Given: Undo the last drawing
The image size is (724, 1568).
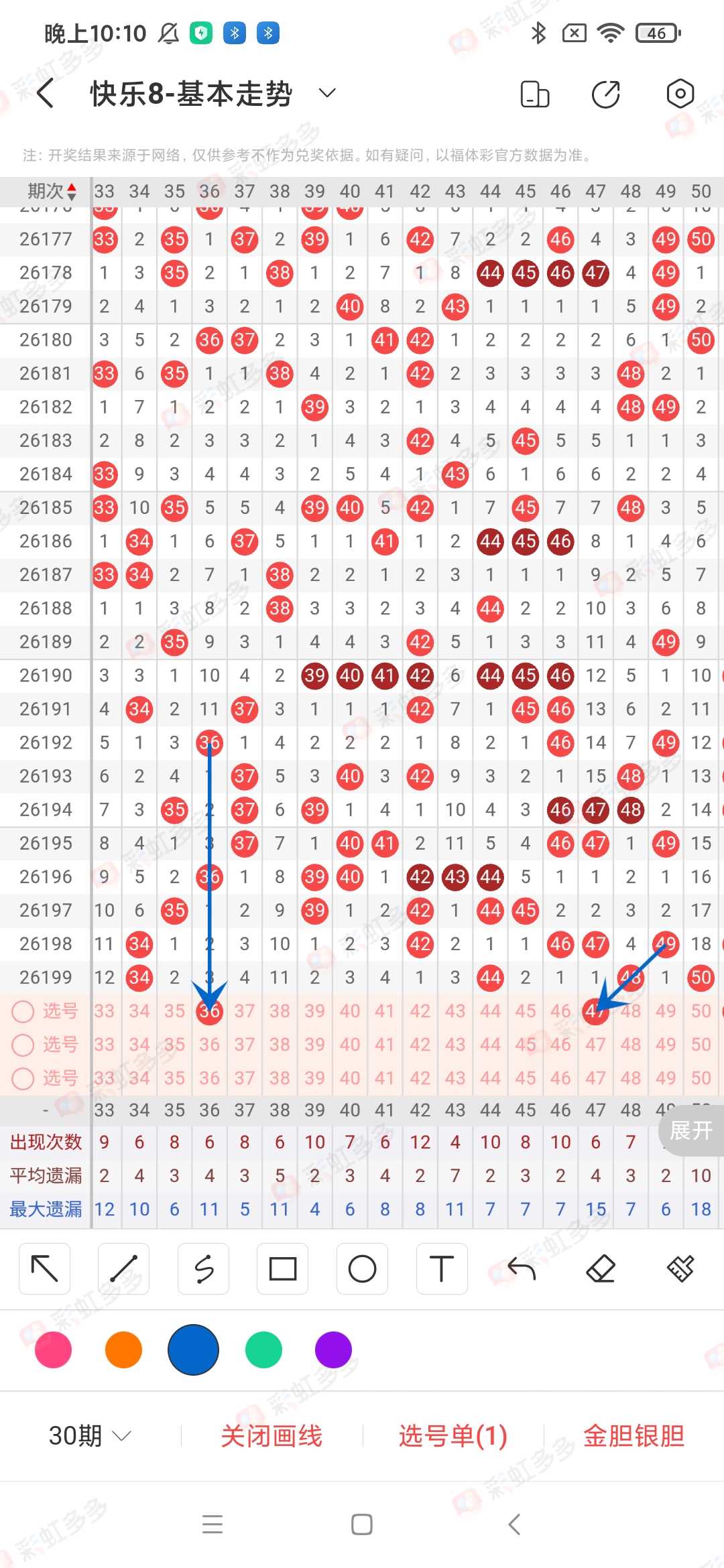Looking at the screenshot, I should click(522, 1268).
